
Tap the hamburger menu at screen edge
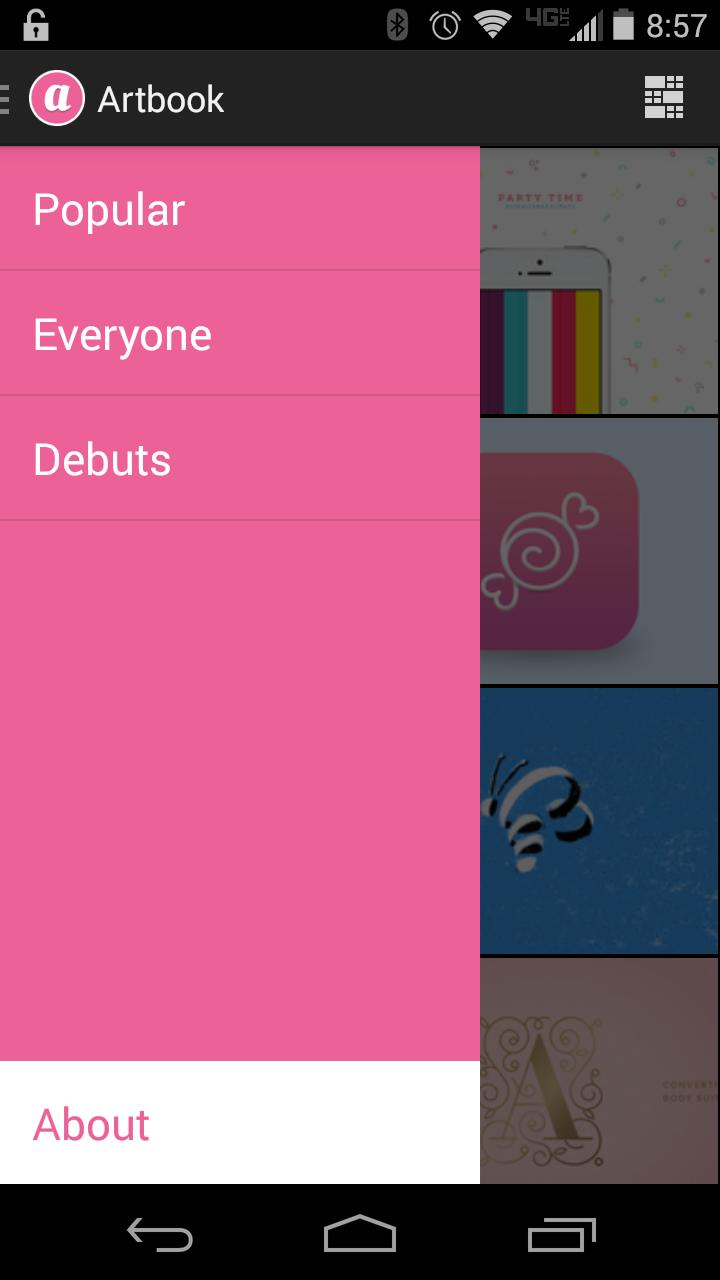(5, 97)
